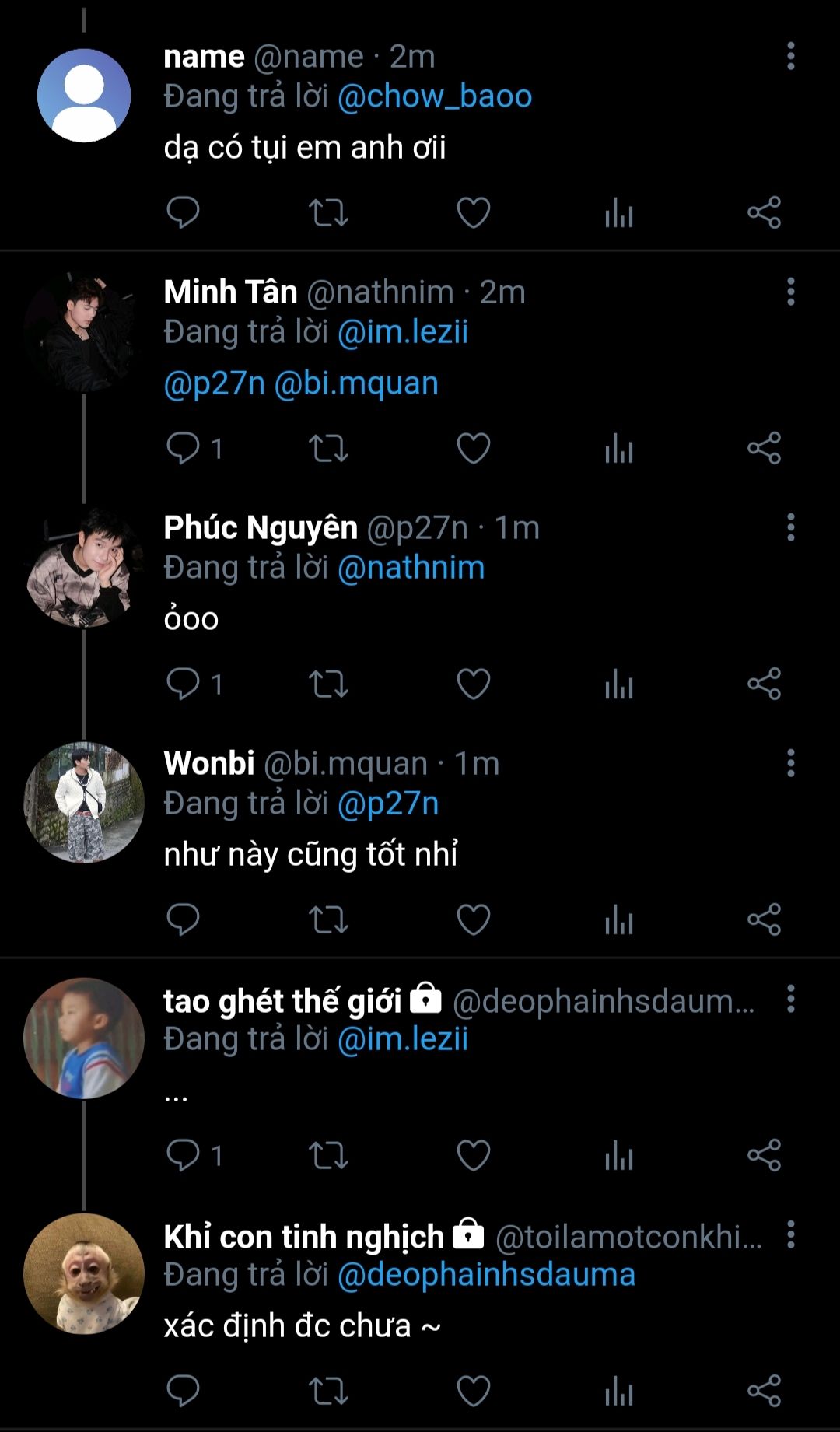Open the @bi.mquan mention in Minh Tân's reply

point(356,383)
